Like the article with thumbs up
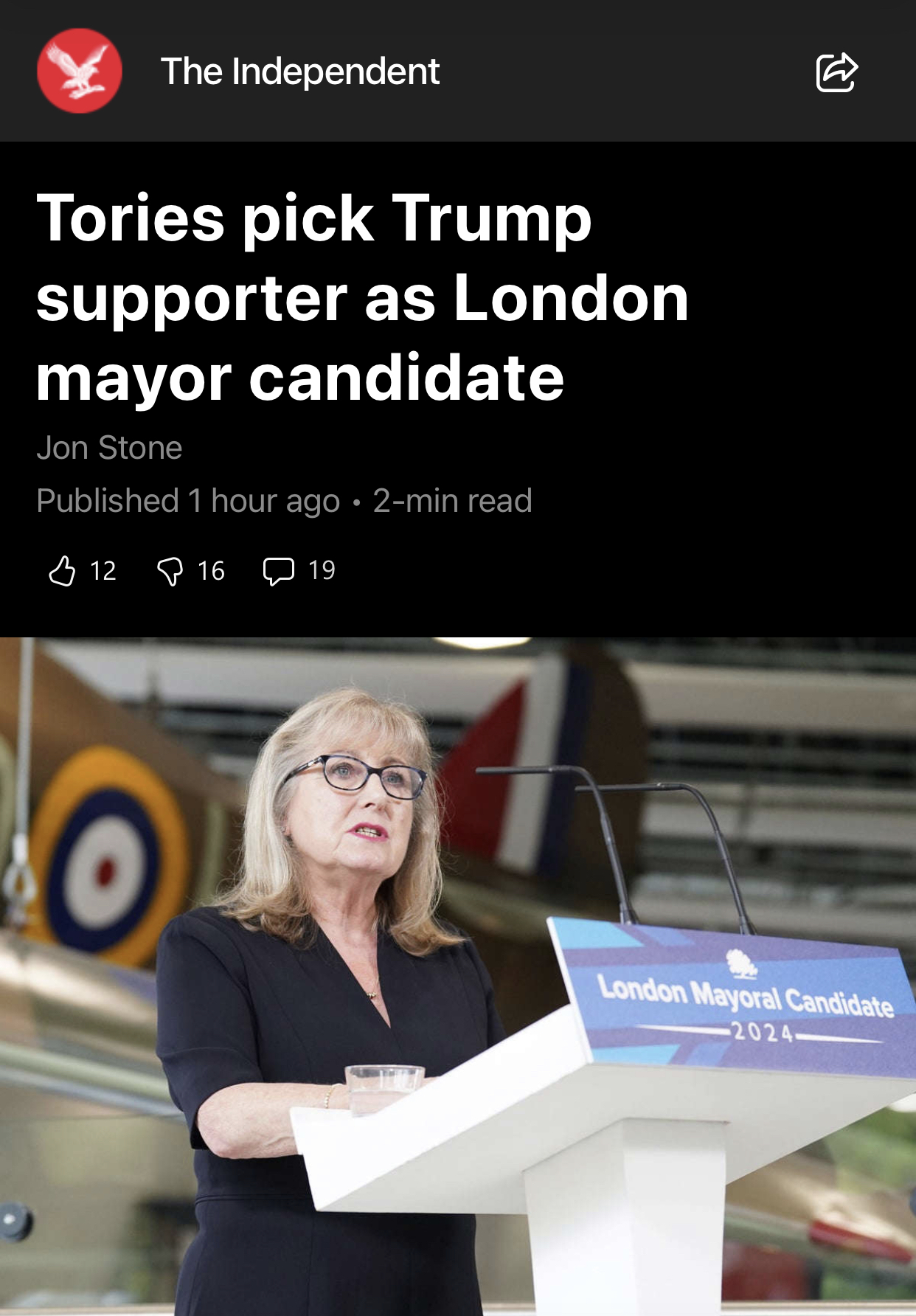 point(63,571)
